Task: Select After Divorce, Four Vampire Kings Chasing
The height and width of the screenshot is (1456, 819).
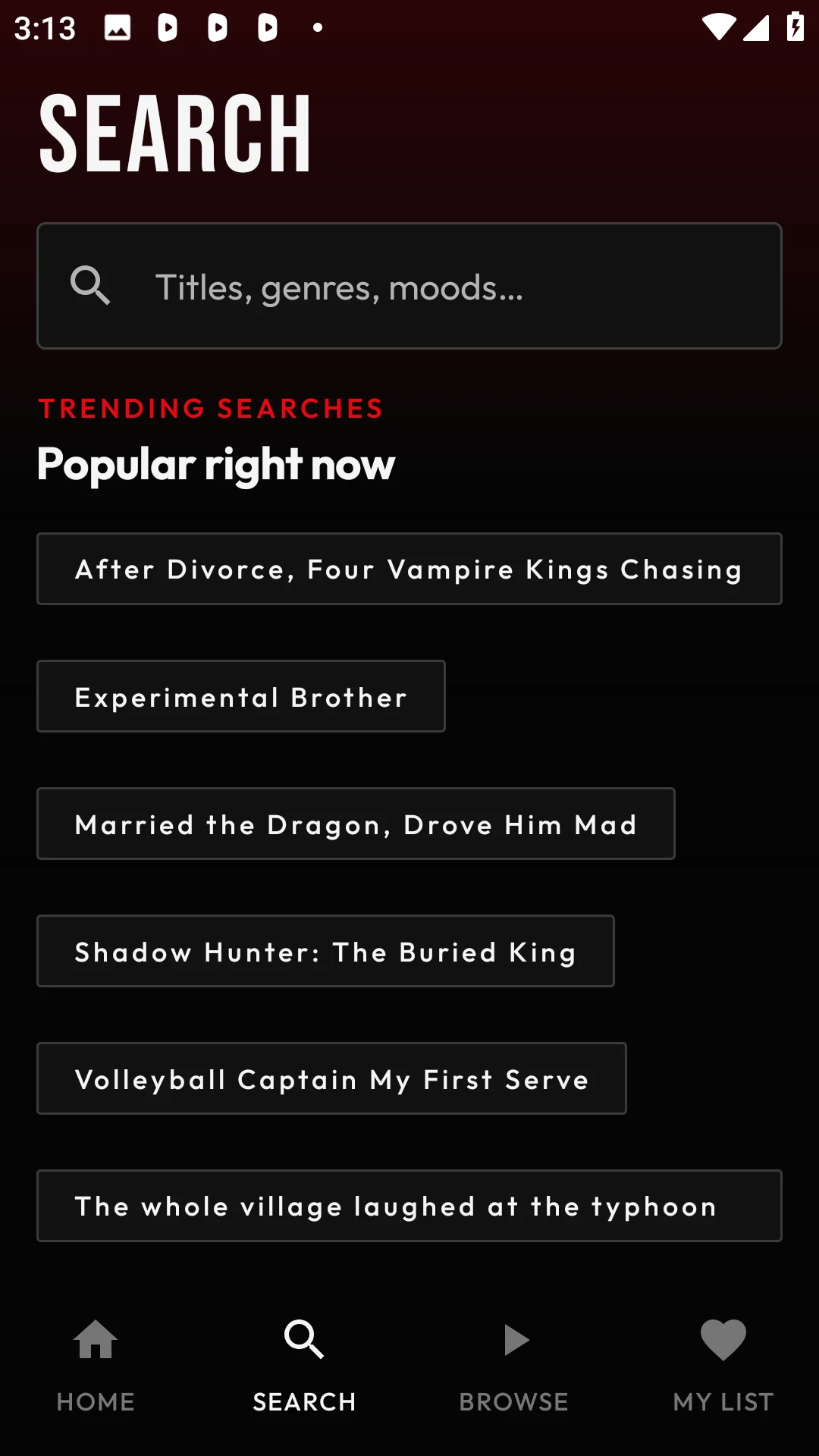Action: coord(409,569)
